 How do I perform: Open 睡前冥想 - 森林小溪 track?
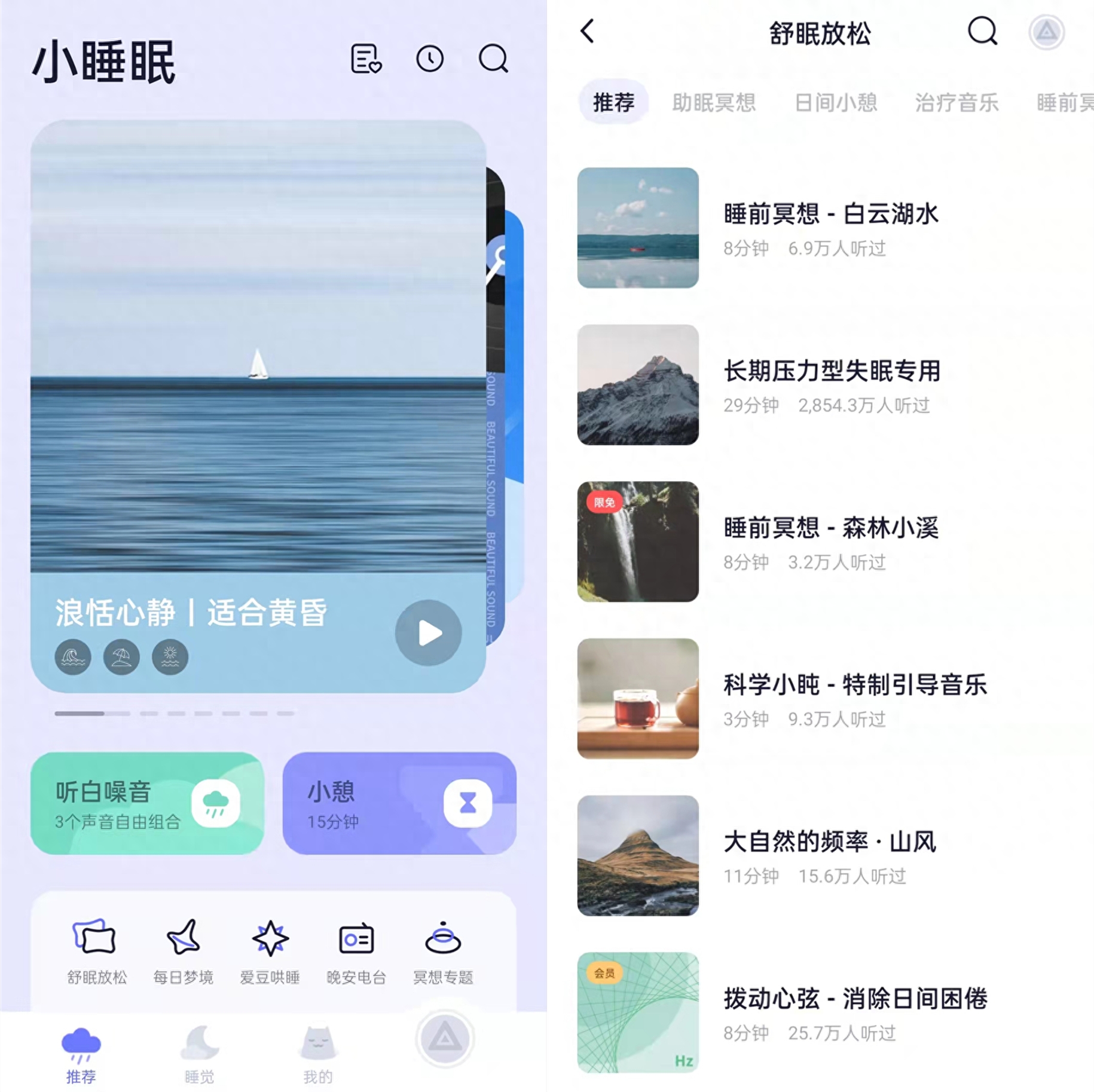(x=830, y=542)
